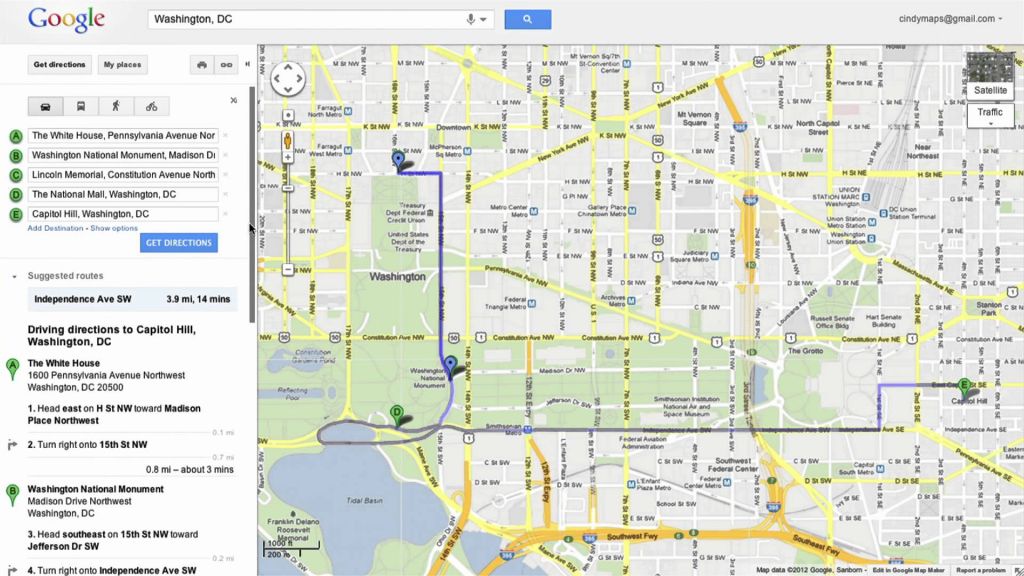Add another destination

(x=55, y=228)
